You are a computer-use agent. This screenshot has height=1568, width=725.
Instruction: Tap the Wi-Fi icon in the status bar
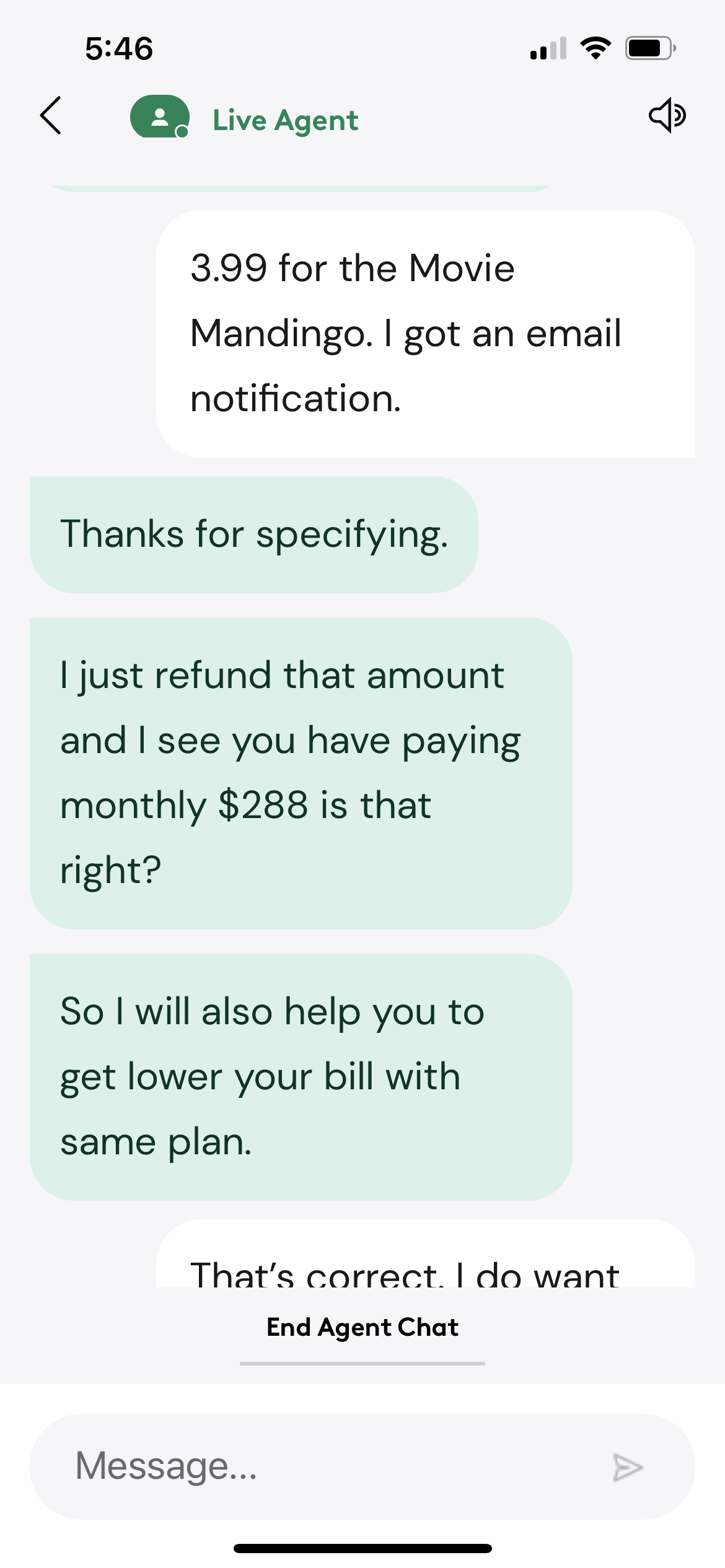pos(596,48)
